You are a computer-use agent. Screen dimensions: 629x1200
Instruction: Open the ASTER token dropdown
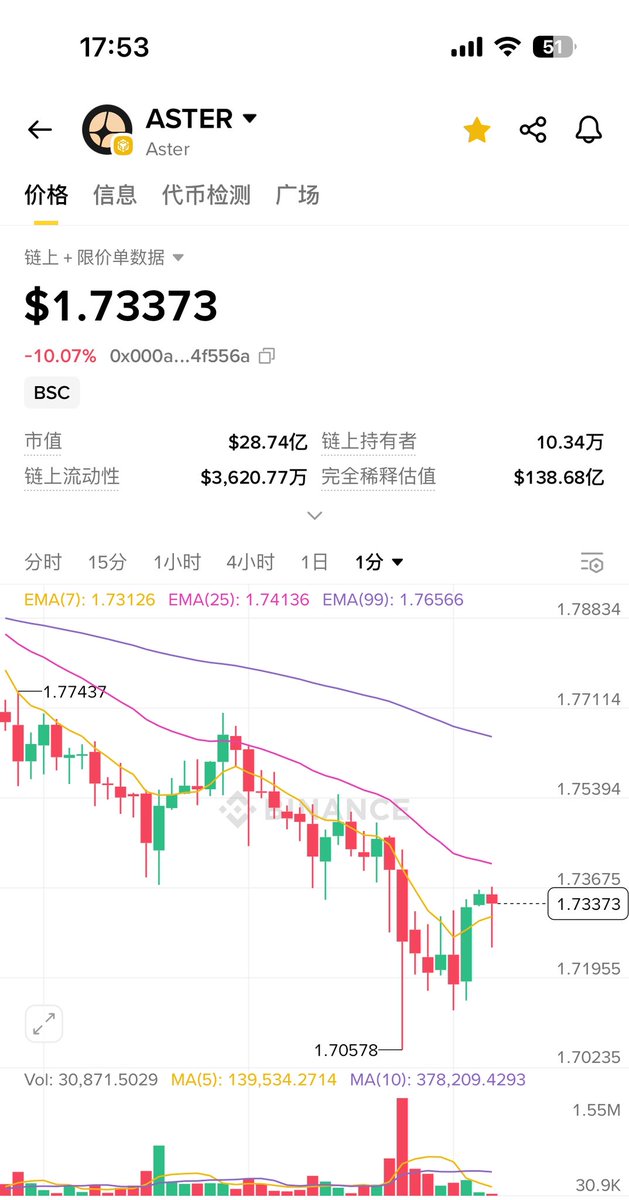click(250, 118)
